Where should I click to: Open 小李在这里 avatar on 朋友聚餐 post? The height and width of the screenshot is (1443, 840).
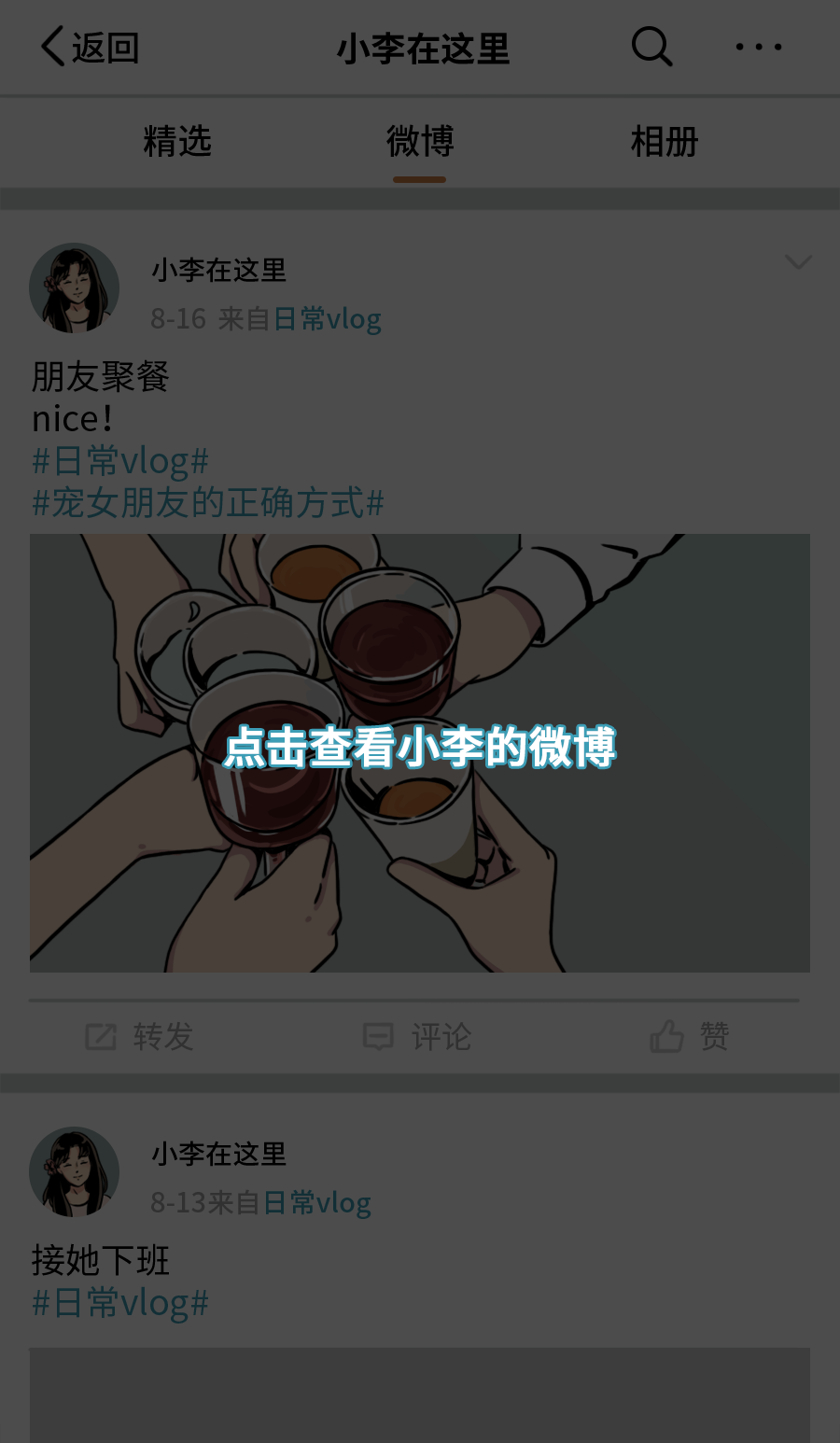[75, 288]
